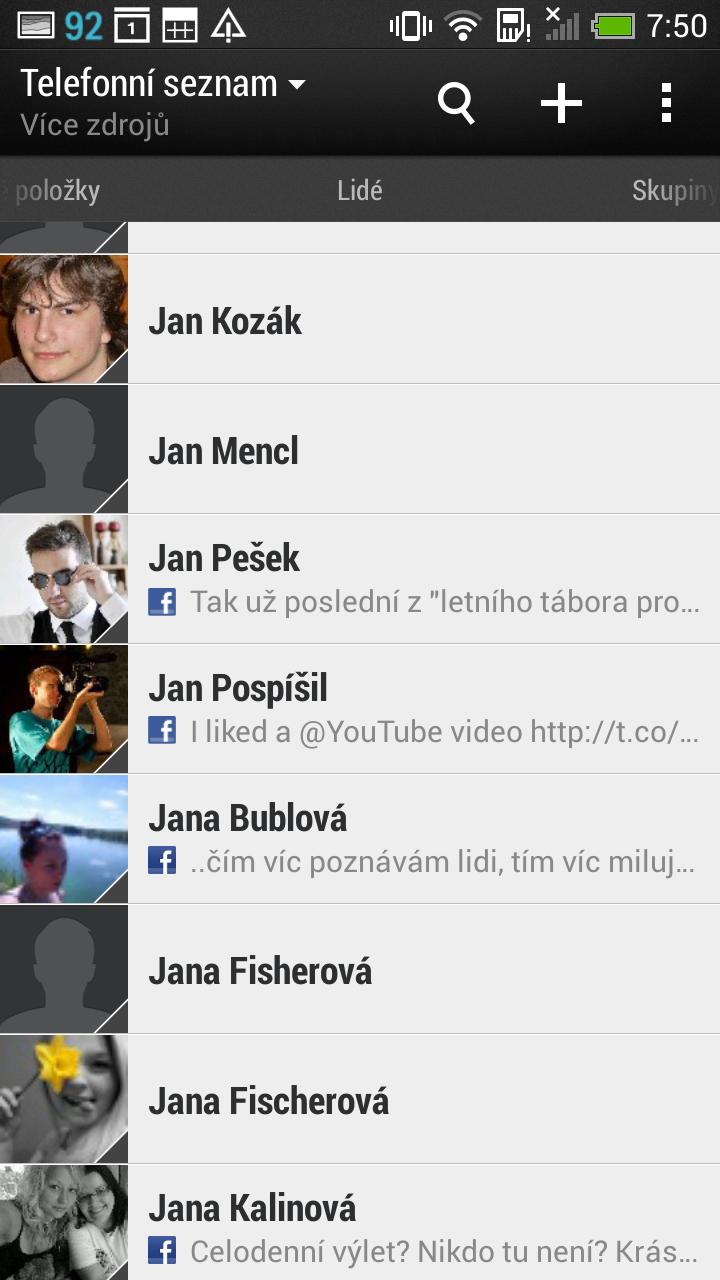This screenshot has height=1280, width=720.
Task: Tap Jan Pešek's profile photo
Action: click(x=63, y=579)
